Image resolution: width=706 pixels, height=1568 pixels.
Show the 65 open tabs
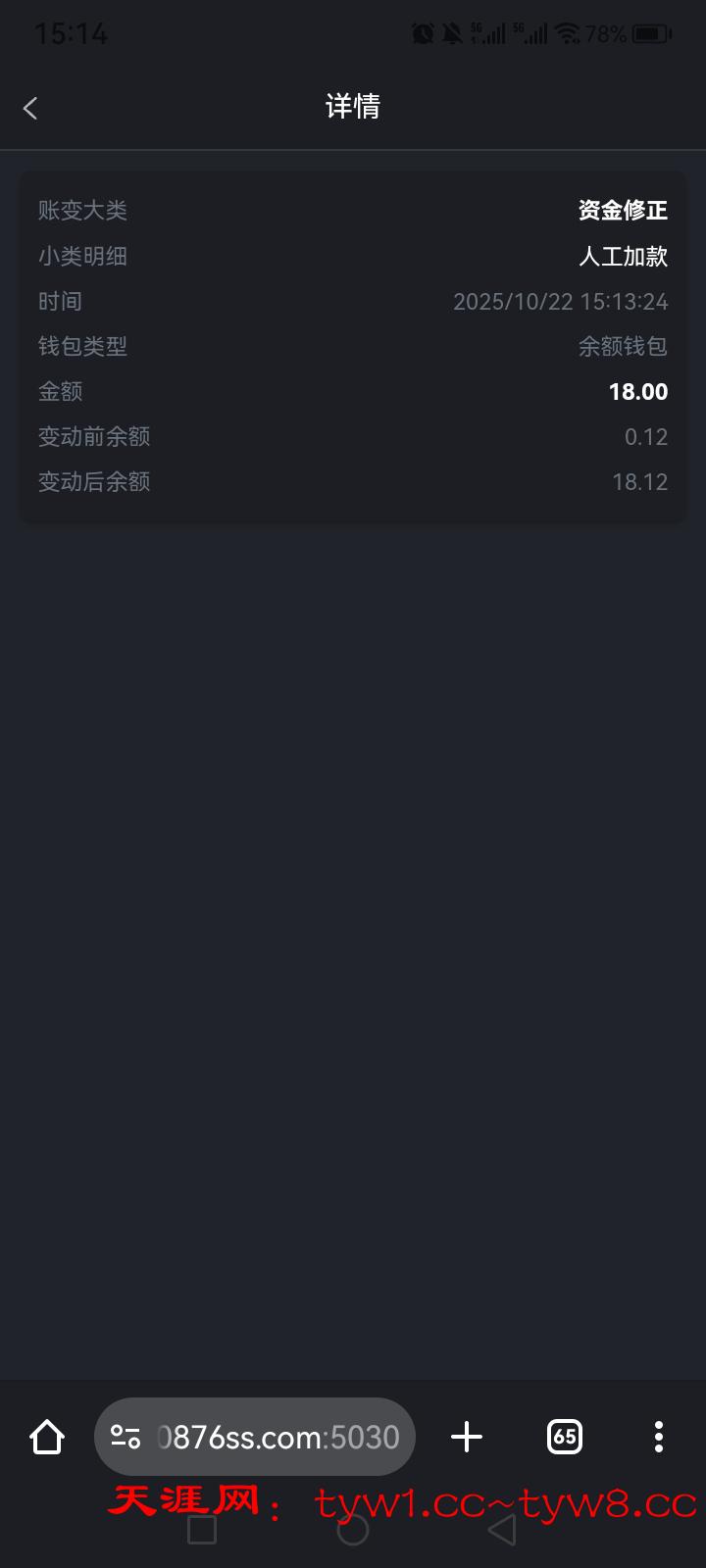pos(564,1437)
